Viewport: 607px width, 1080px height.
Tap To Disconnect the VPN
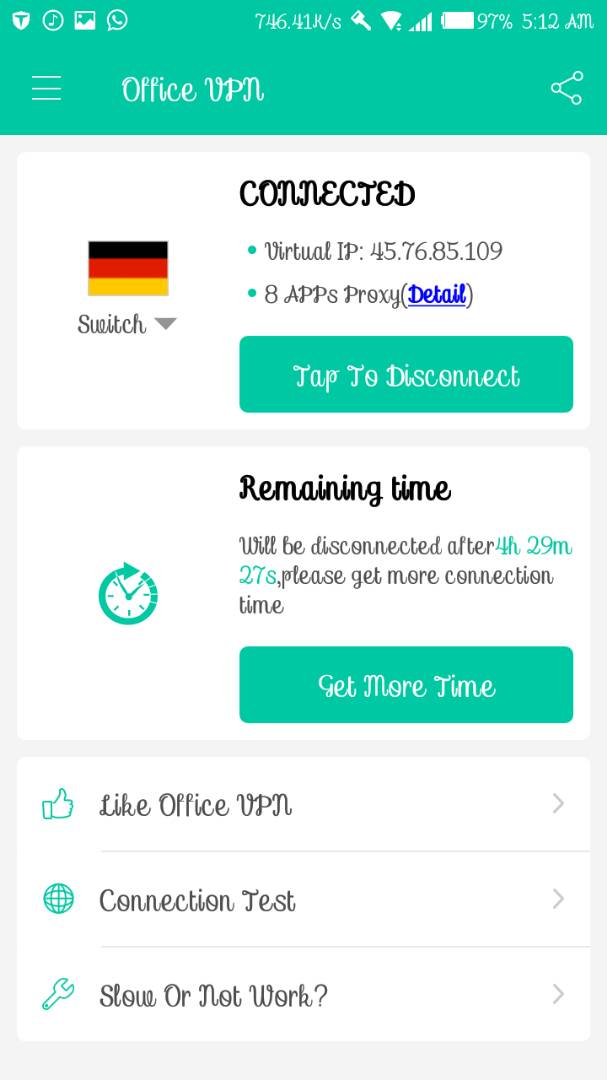pos(406,374)
